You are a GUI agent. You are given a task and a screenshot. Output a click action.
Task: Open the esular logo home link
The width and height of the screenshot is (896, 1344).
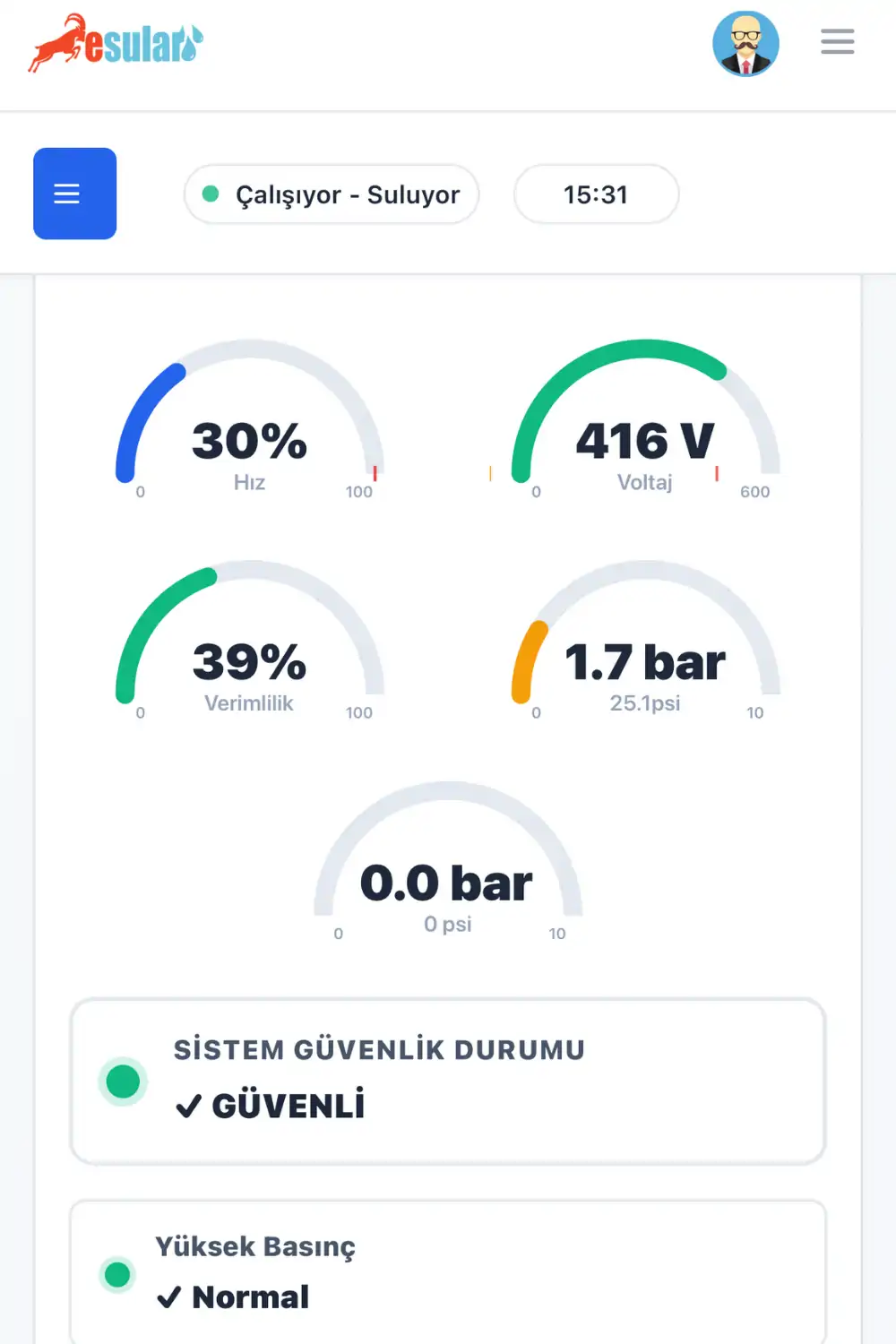click(115, 42)
